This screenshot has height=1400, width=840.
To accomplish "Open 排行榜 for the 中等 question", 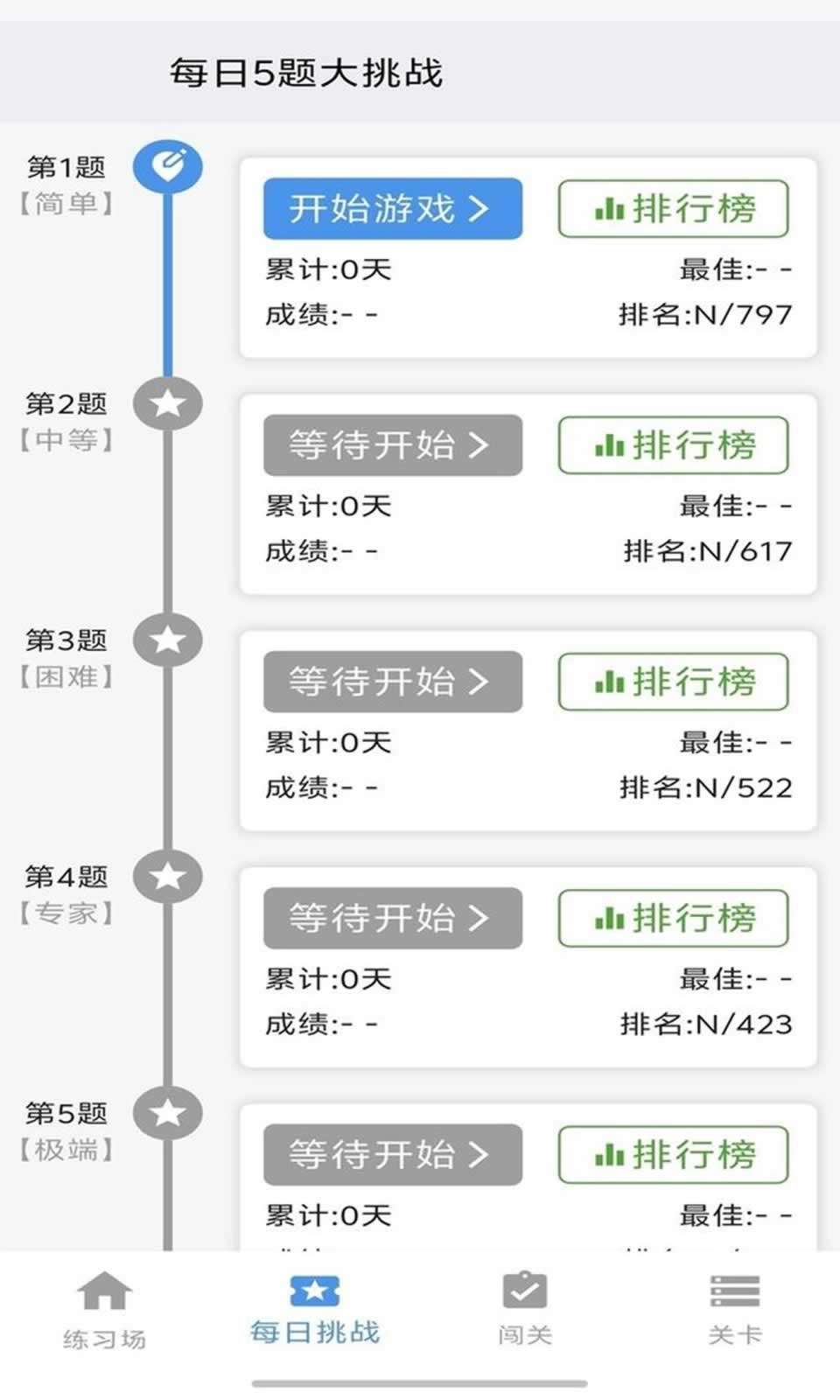I will click(673, 444).
